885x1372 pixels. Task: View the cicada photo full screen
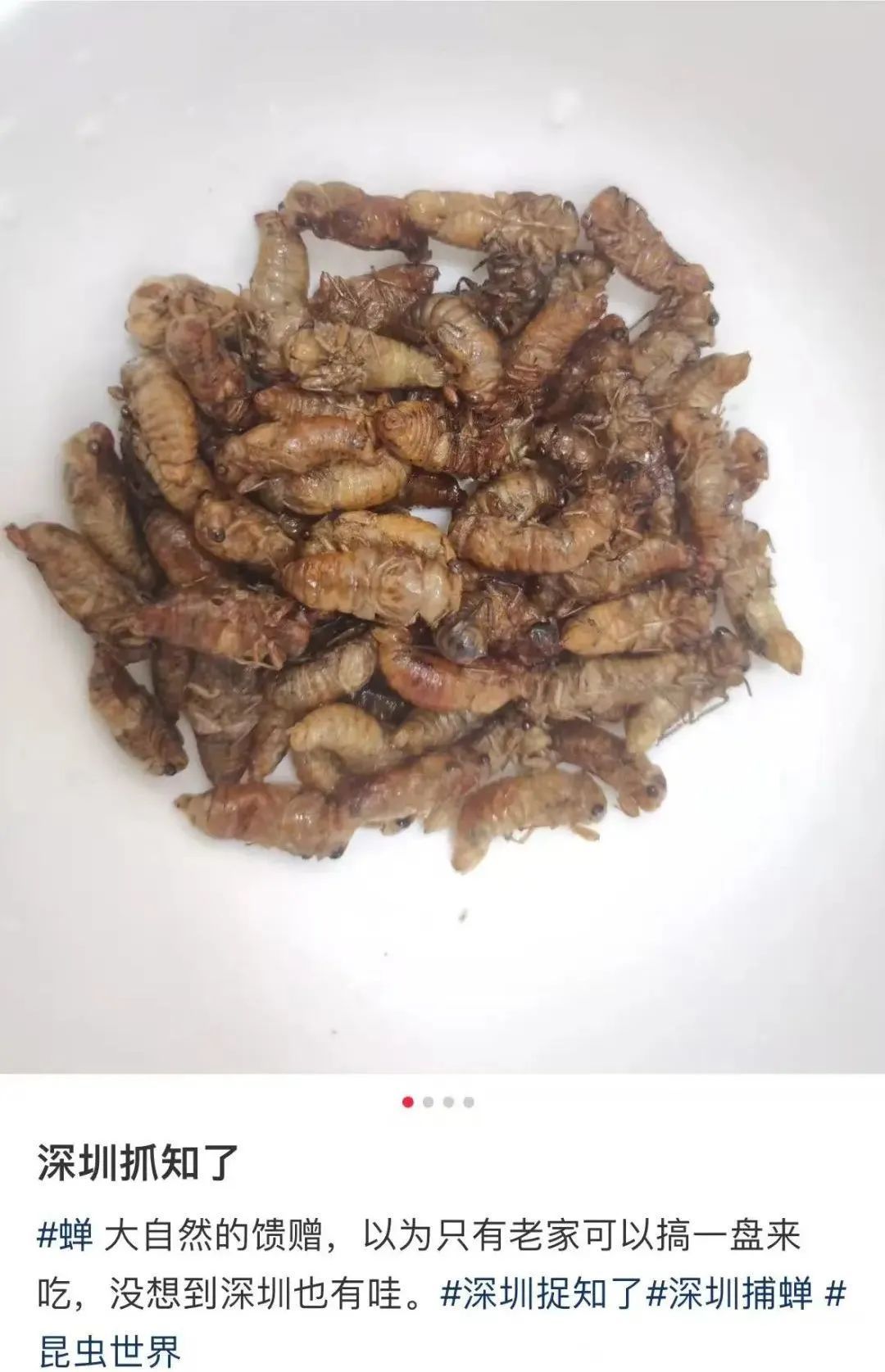(x=442, y=532)
